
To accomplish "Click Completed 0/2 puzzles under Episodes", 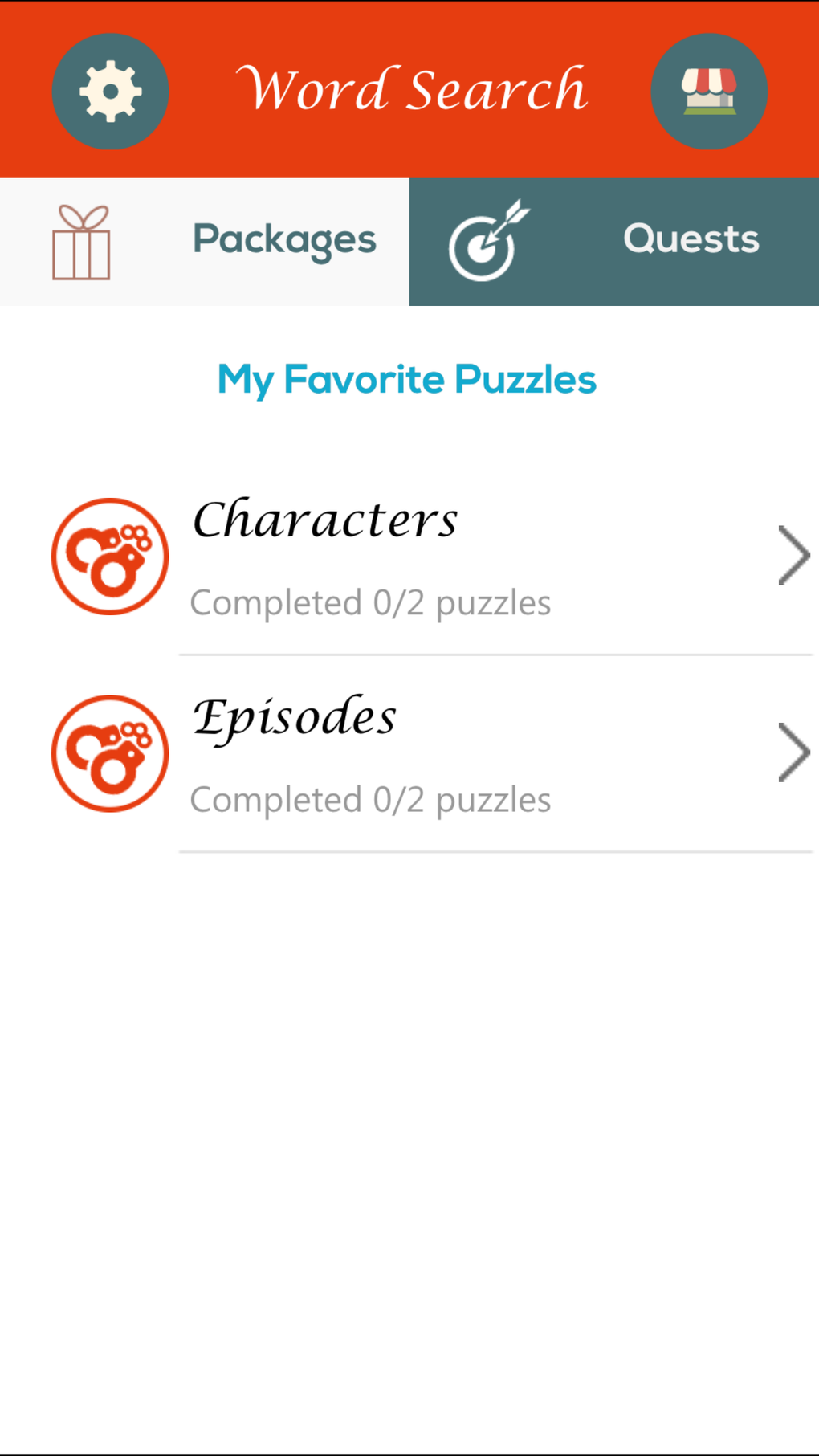I will click(x=370, y=800).
